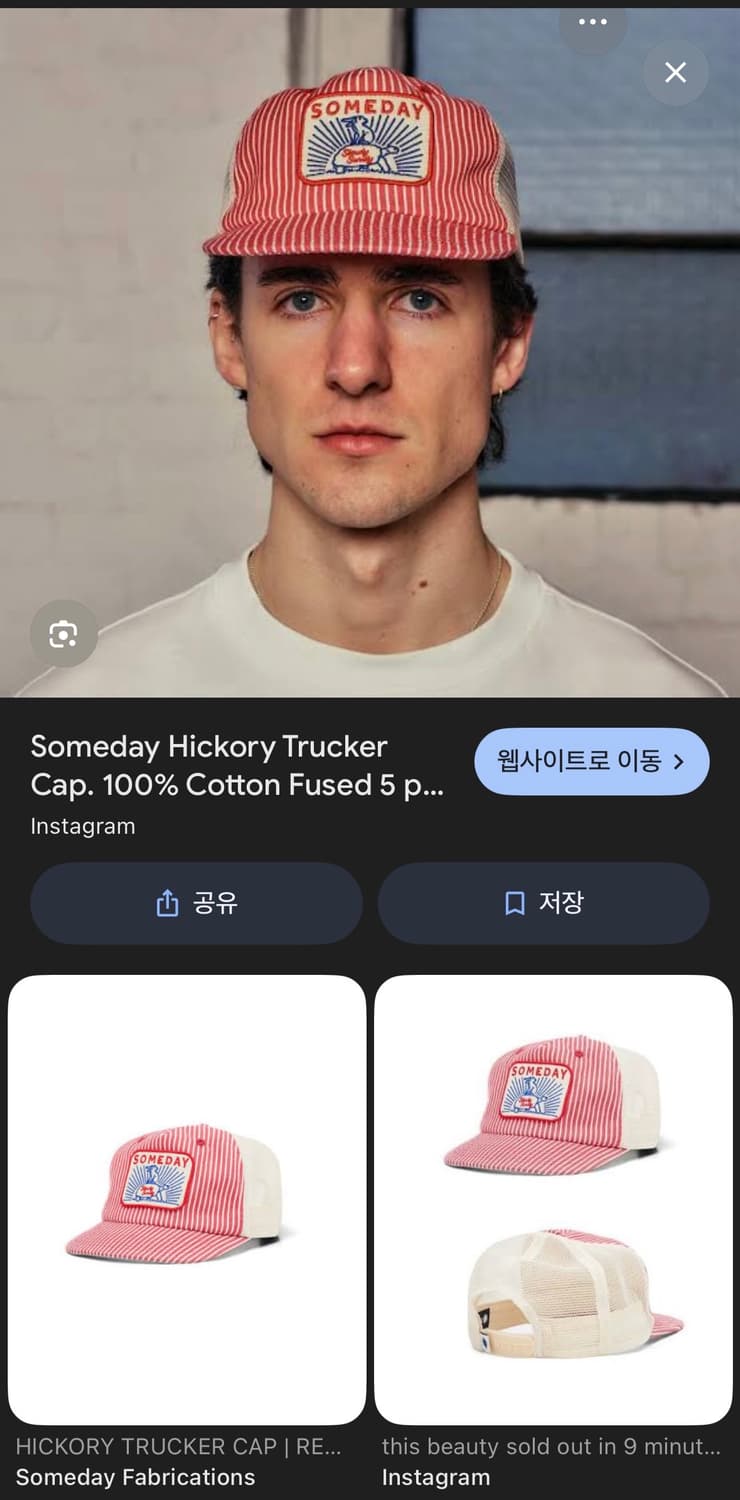This screenshot has height=1500, width=740.
Task: Tap Instagram under the sold-out result
Action: point(436,1477)
